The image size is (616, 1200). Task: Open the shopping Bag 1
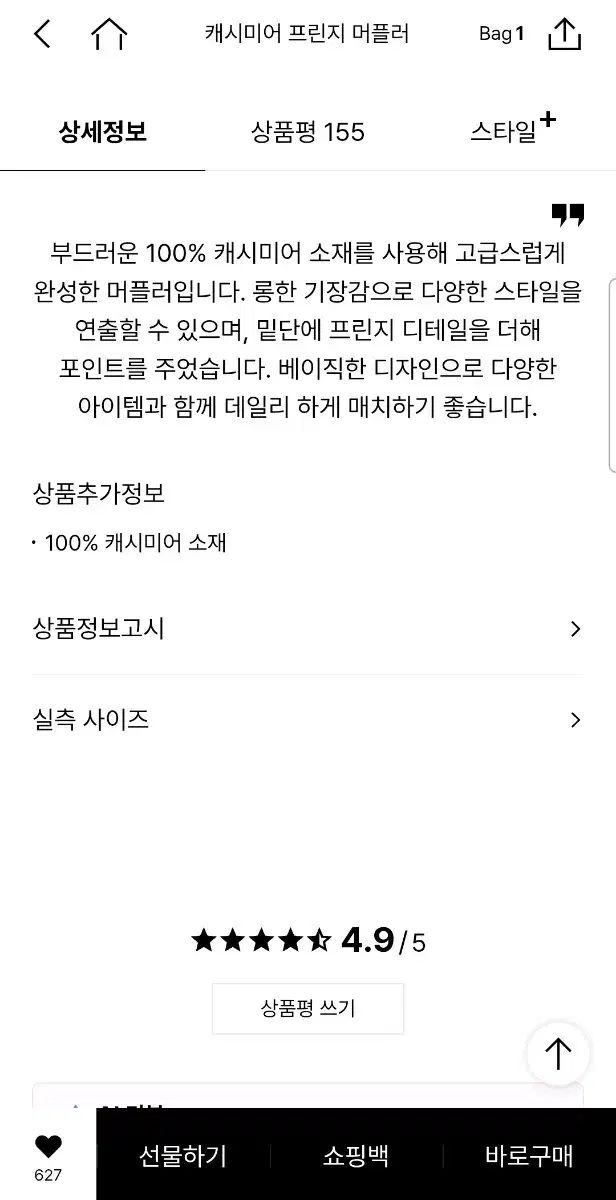(501, 34)
